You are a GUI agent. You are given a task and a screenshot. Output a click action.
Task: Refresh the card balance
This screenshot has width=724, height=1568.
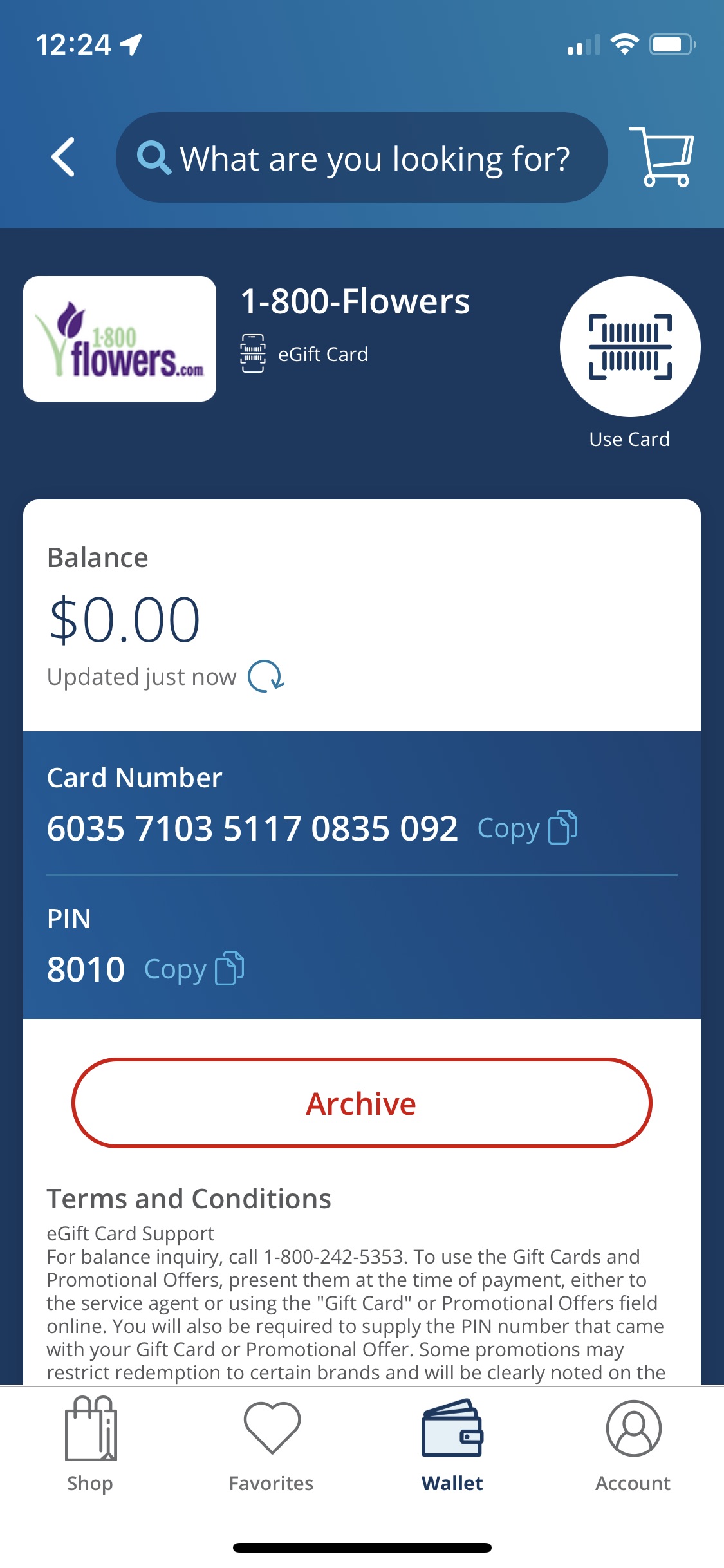266,677
